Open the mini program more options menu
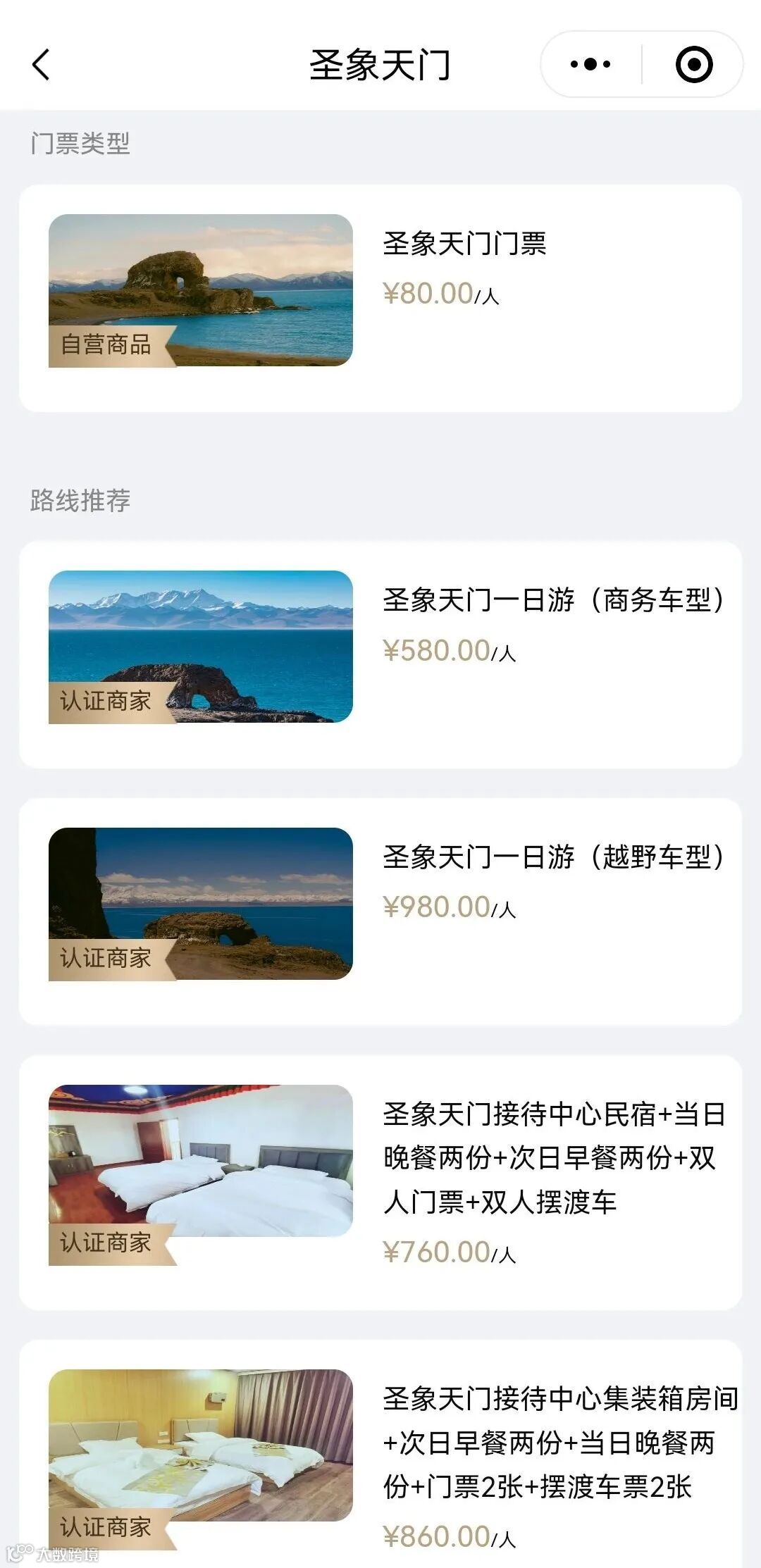Viewport: 761px width, 1568px height. click(x=590, y=65)
